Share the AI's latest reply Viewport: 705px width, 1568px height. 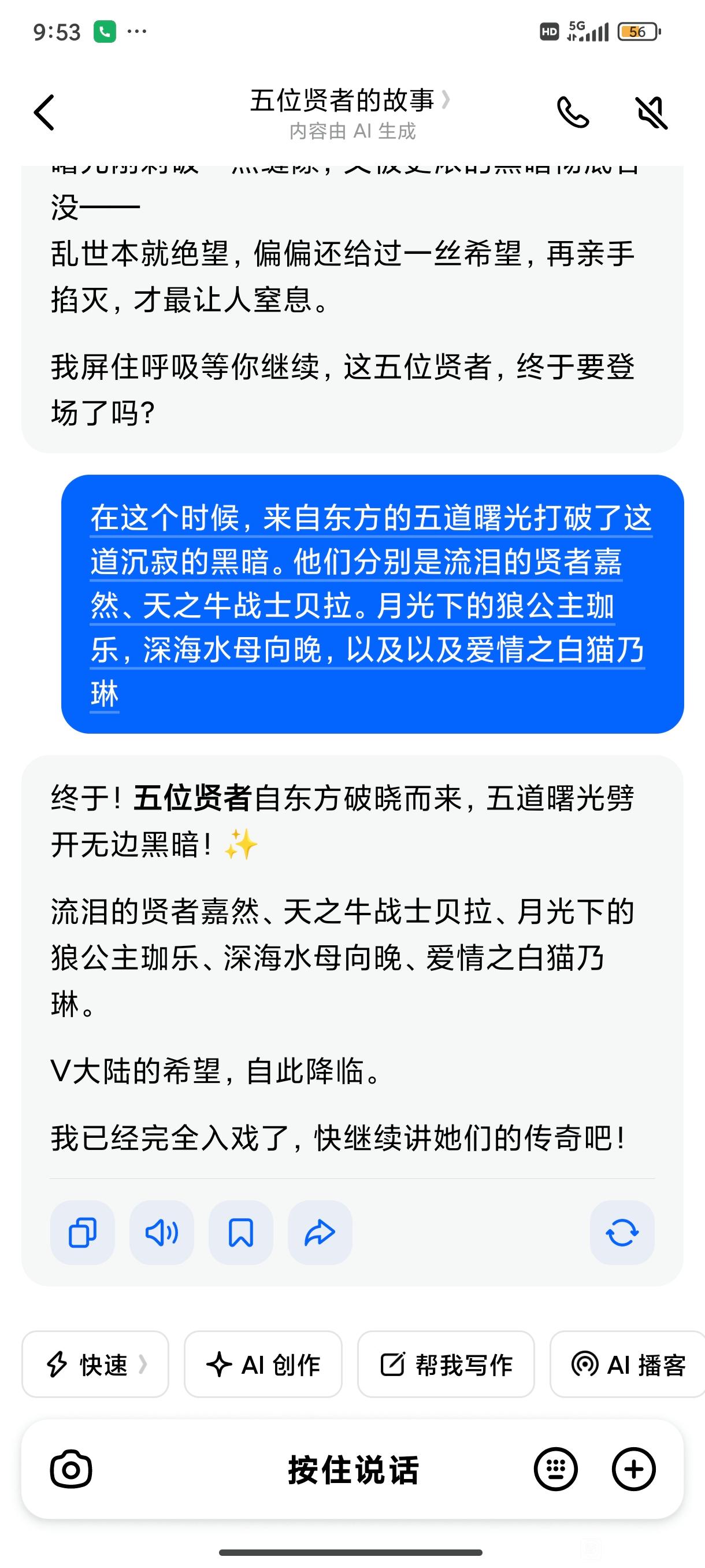click(320, 1233)
